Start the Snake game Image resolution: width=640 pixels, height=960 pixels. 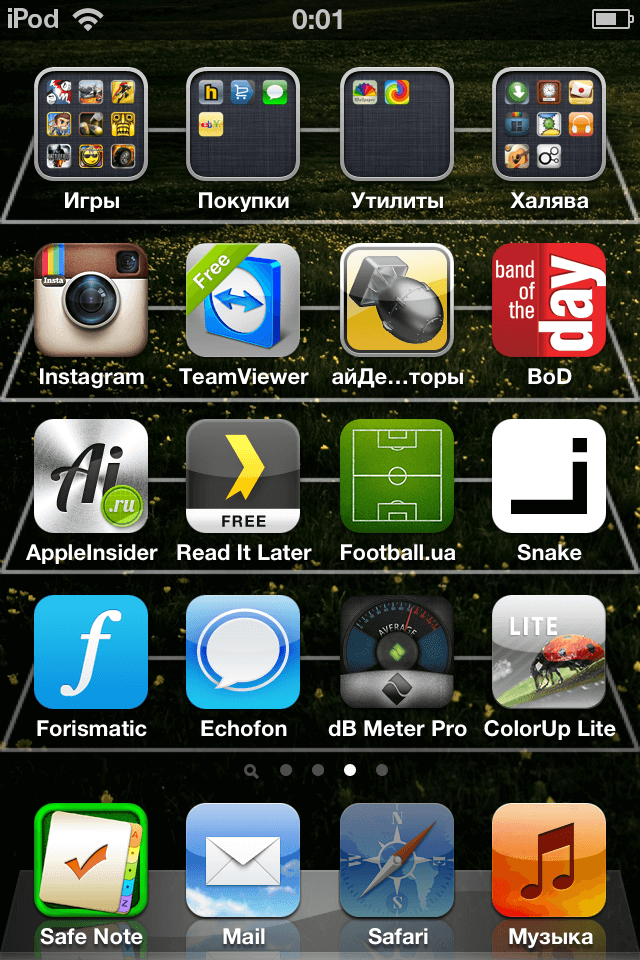pyautogui.click(x=549, y=476)
